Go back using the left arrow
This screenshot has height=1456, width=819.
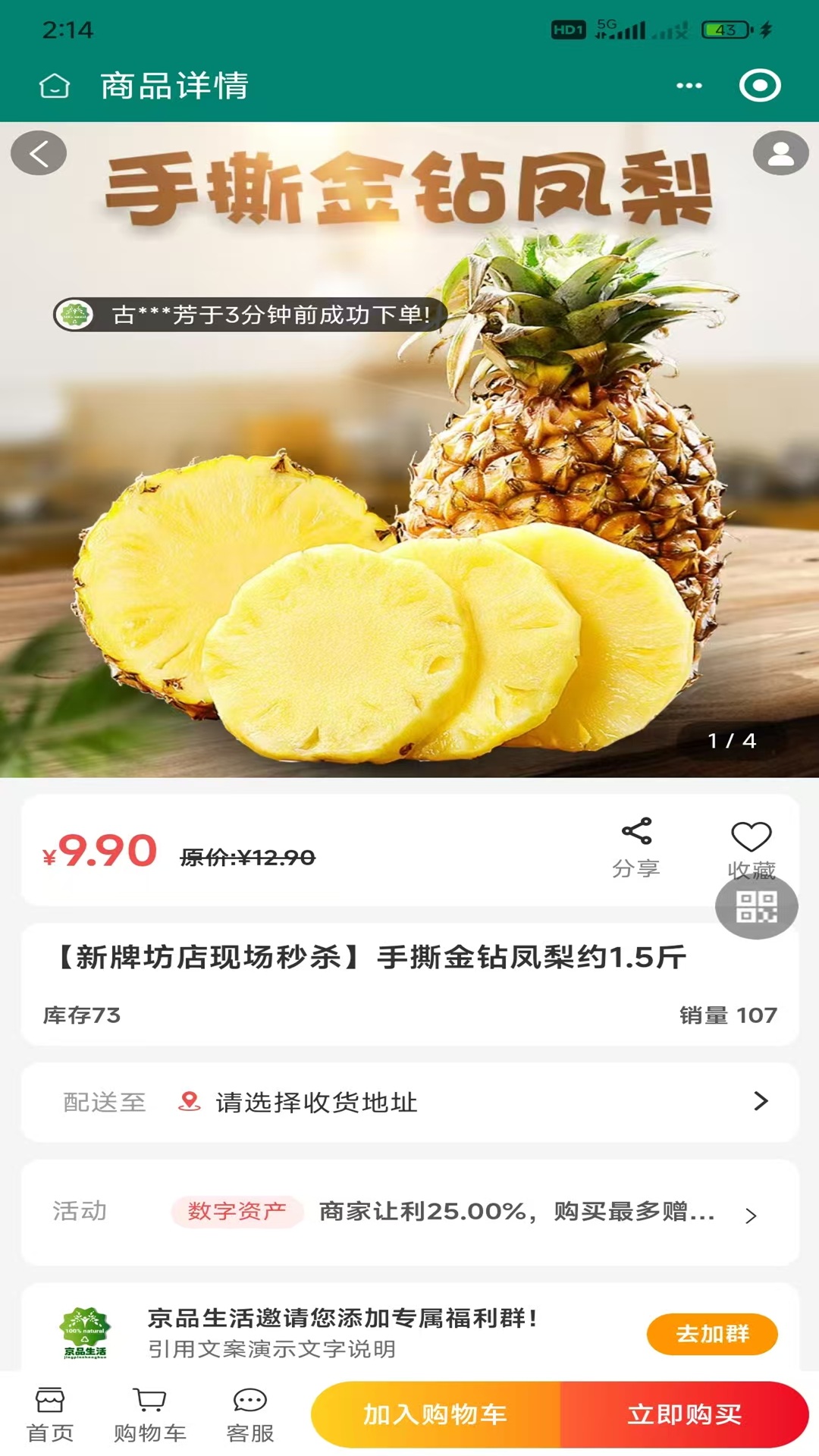pos(39,153)
